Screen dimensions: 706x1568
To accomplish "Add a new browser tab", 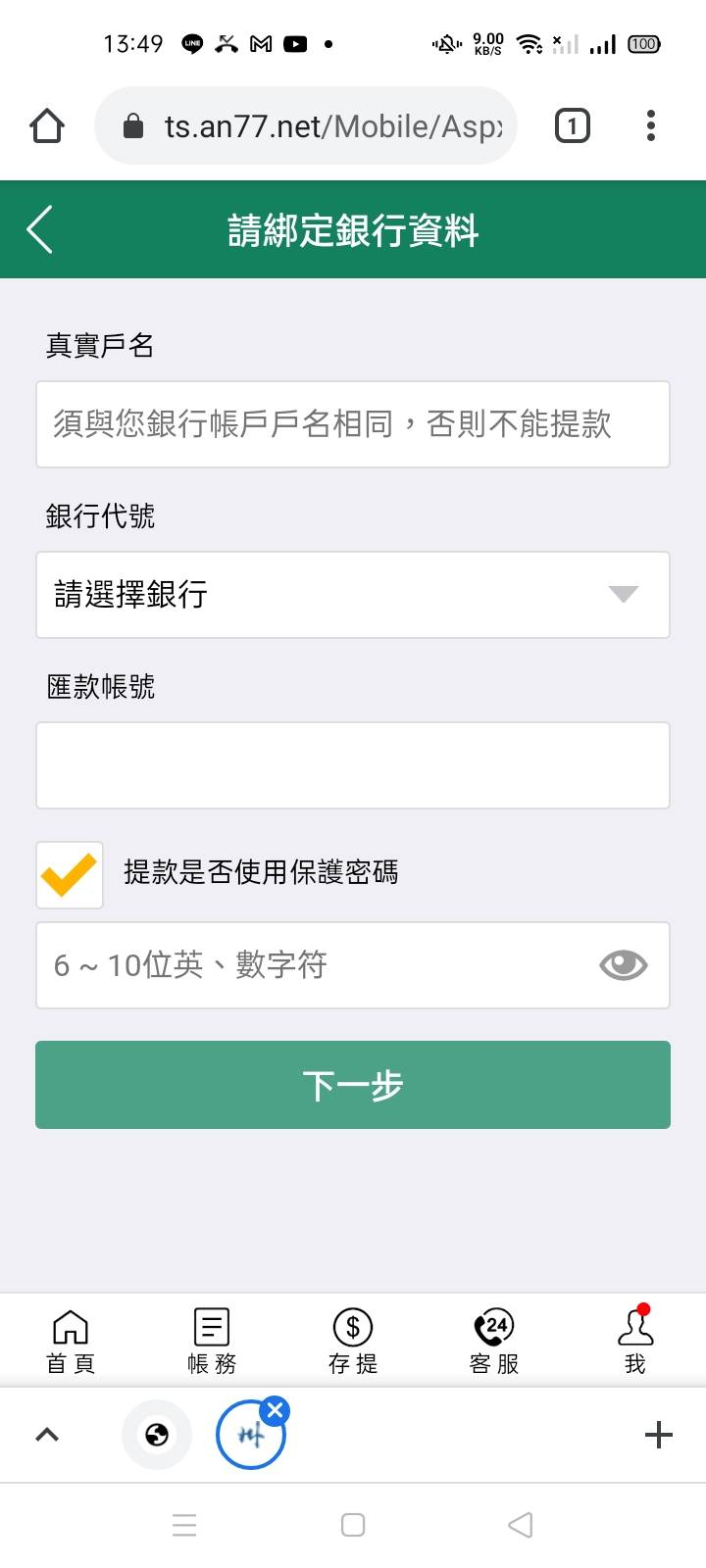I will point(659,1435).
